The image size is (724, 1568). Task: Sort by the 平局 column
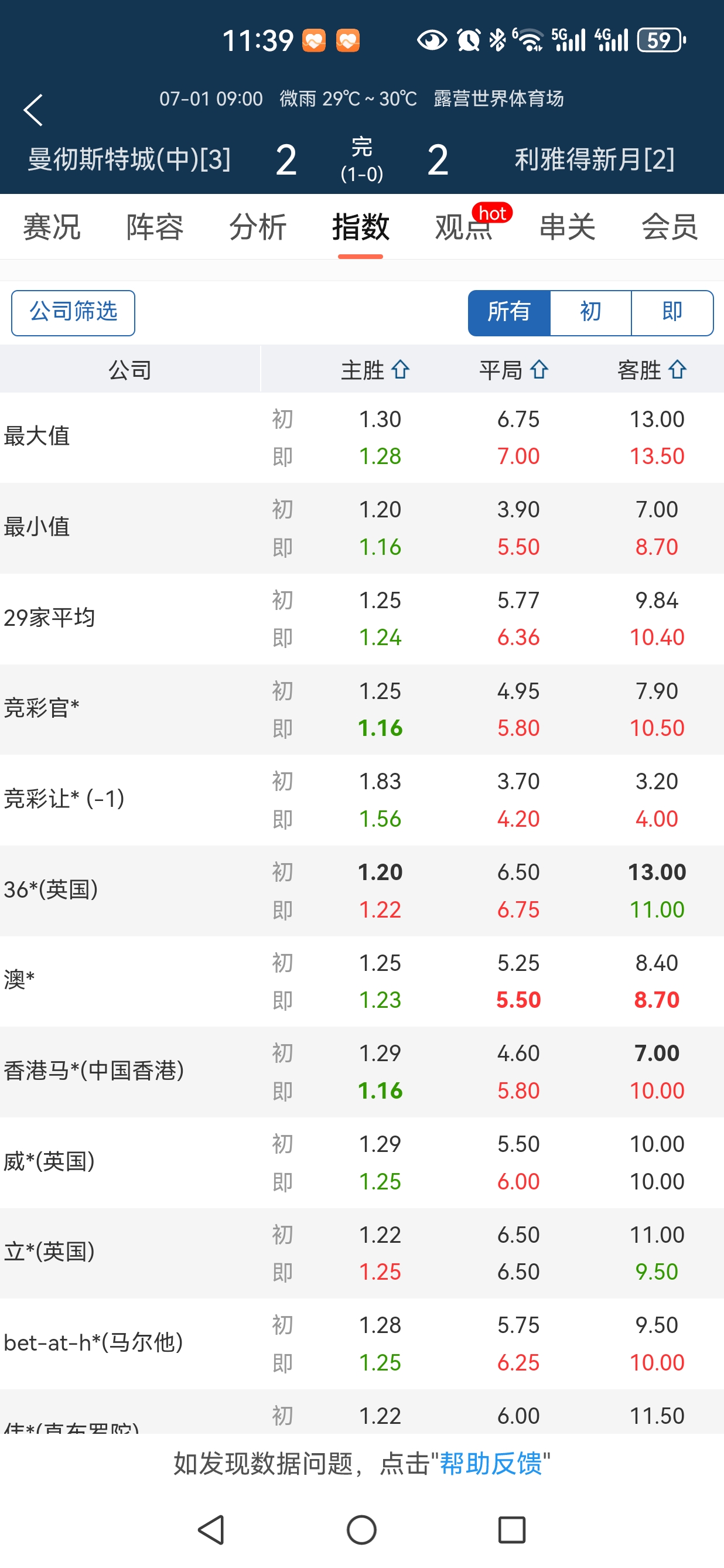pyautogui.click(x=514, y=370)
